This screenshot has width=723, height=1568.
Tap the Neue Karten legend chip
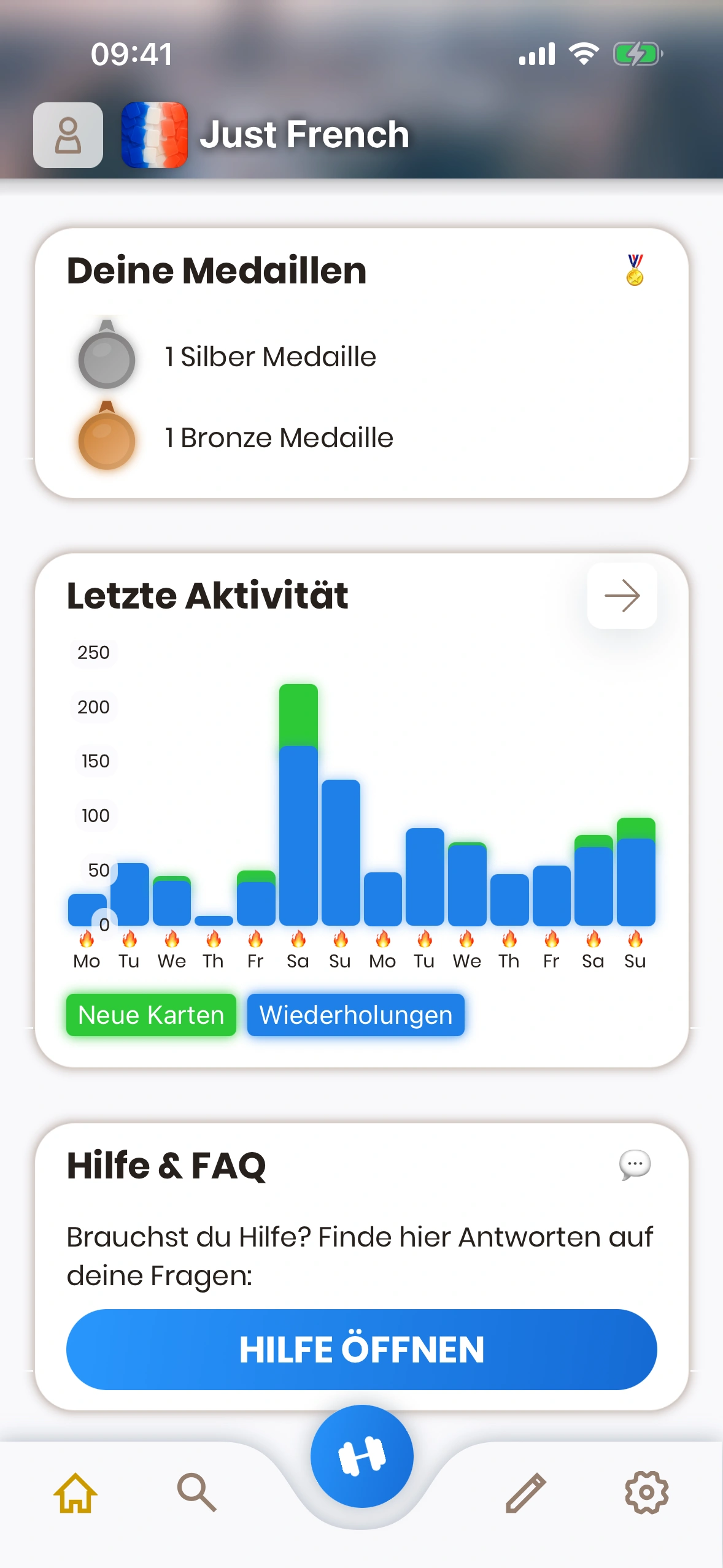click(x=151, y=1015)
